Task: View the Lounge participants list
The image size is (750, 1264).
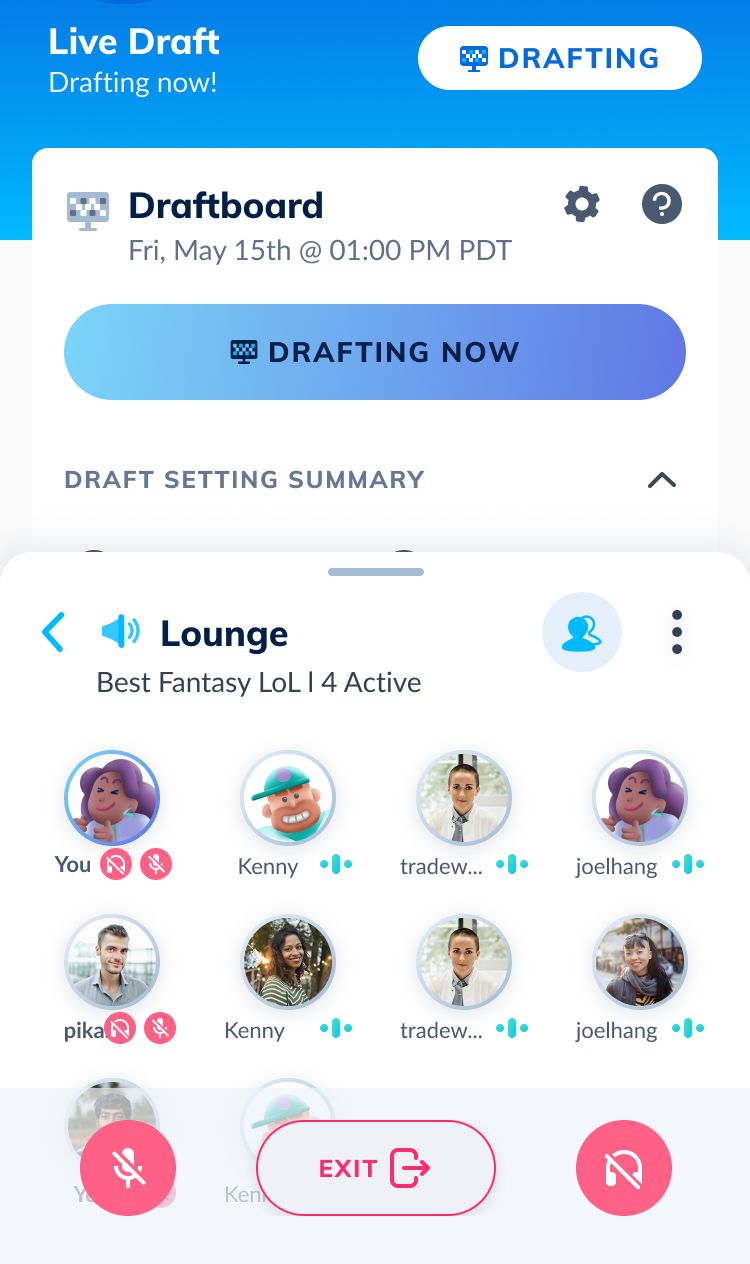Action: point(581,632)
